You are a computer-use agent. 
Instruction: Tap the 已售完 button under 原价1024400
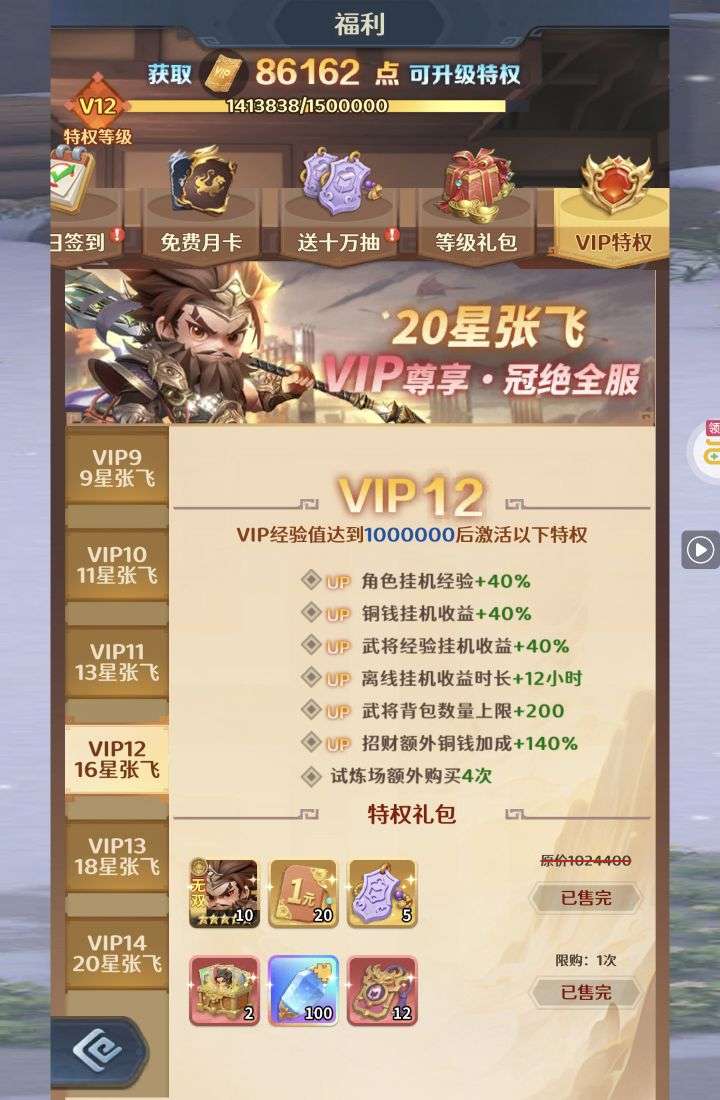585,898
